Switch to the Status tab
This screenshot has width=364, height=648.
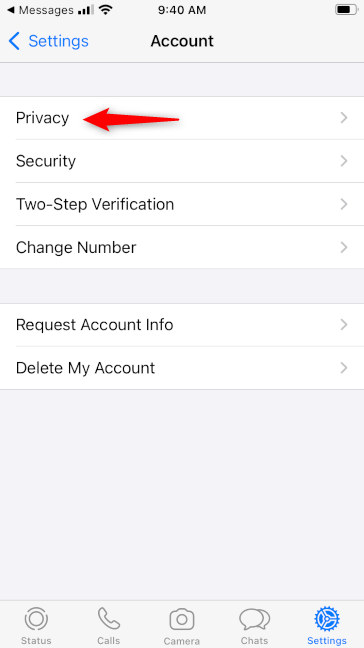pyautogui.click(x=36, y=625)
